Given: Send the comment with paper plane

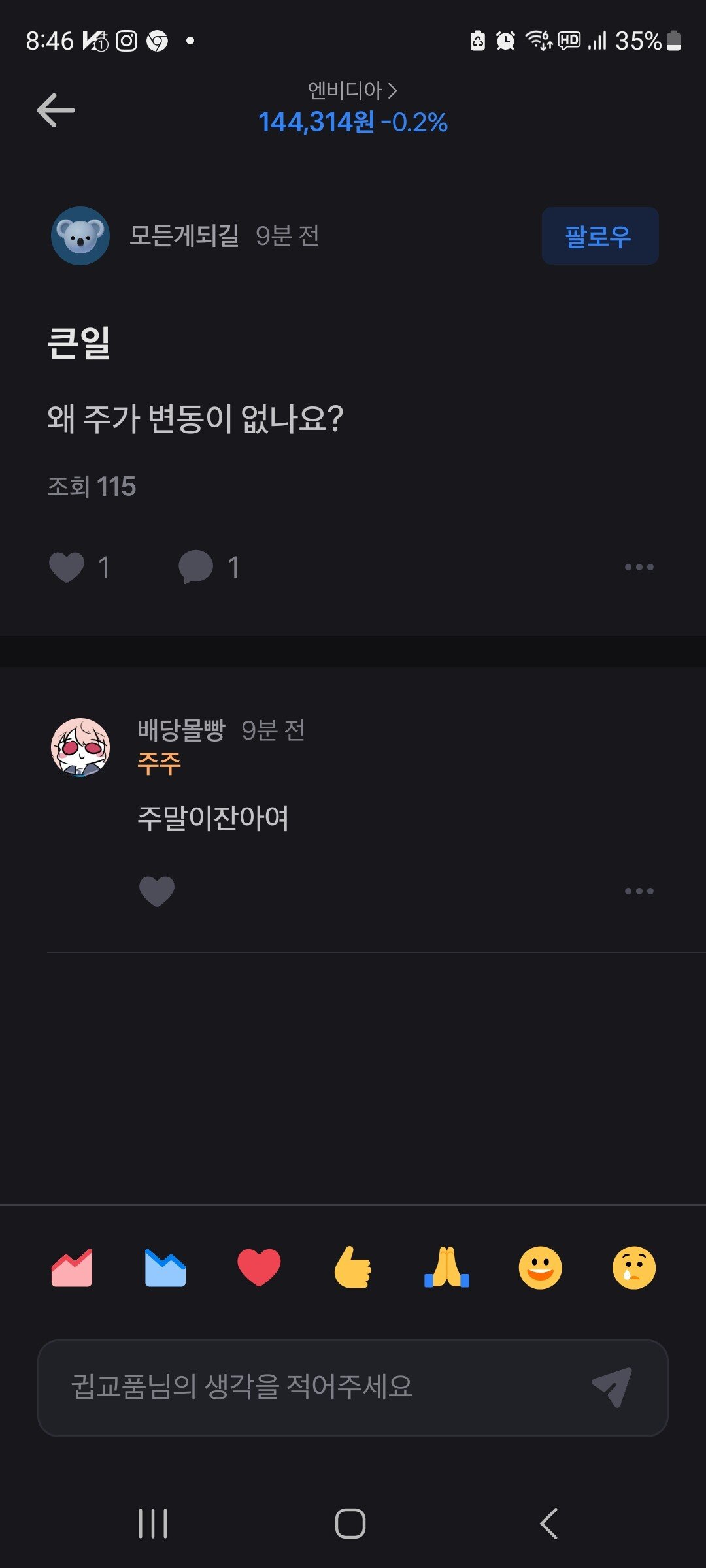Looking at the screenshot, I should pyautogui.click(x=613, y=1386).
